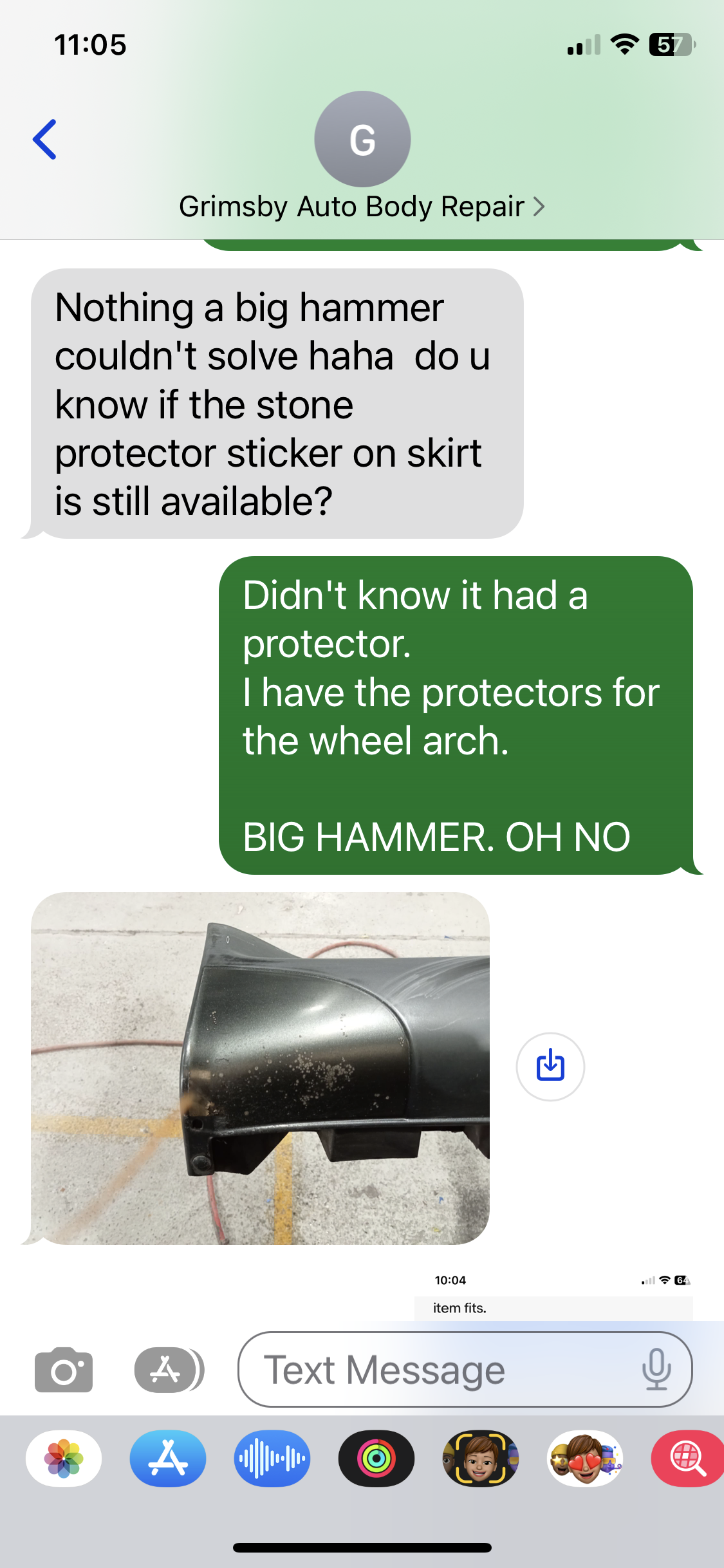Viewport: 724px width, 1568px height.
Task: Open the camera to attach a photo
Action: click(64, 1370)
